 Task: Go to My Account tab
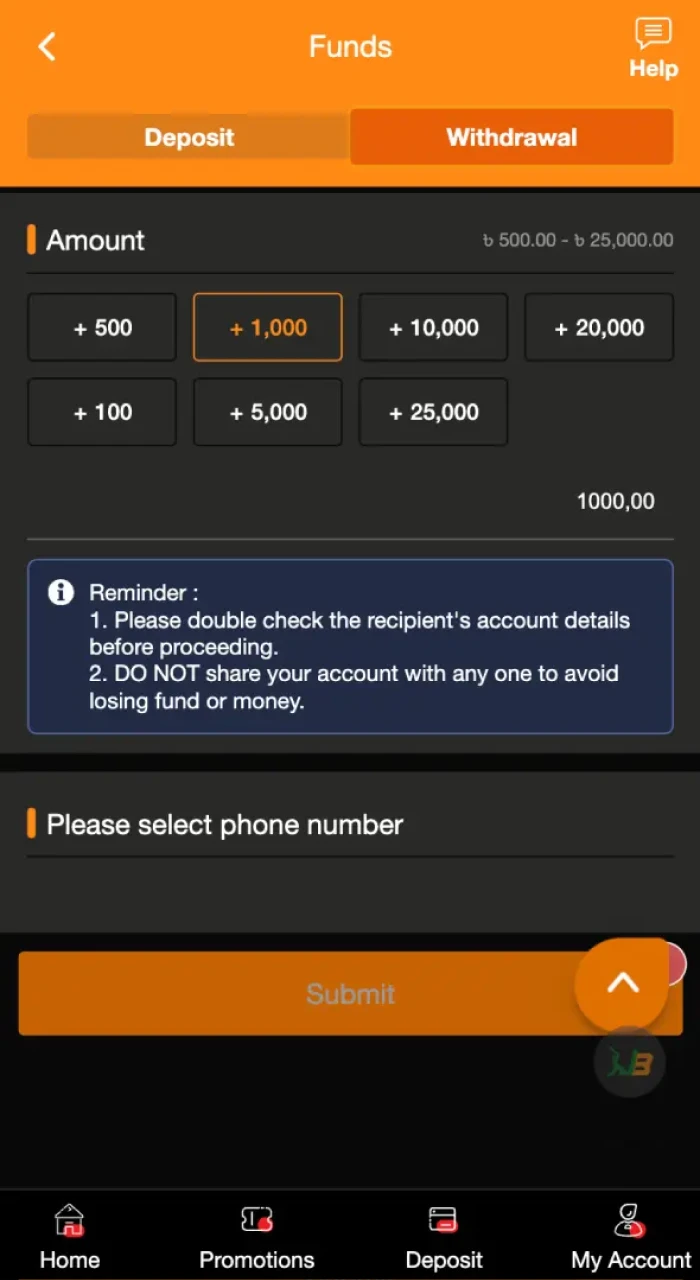(630, 1237)
